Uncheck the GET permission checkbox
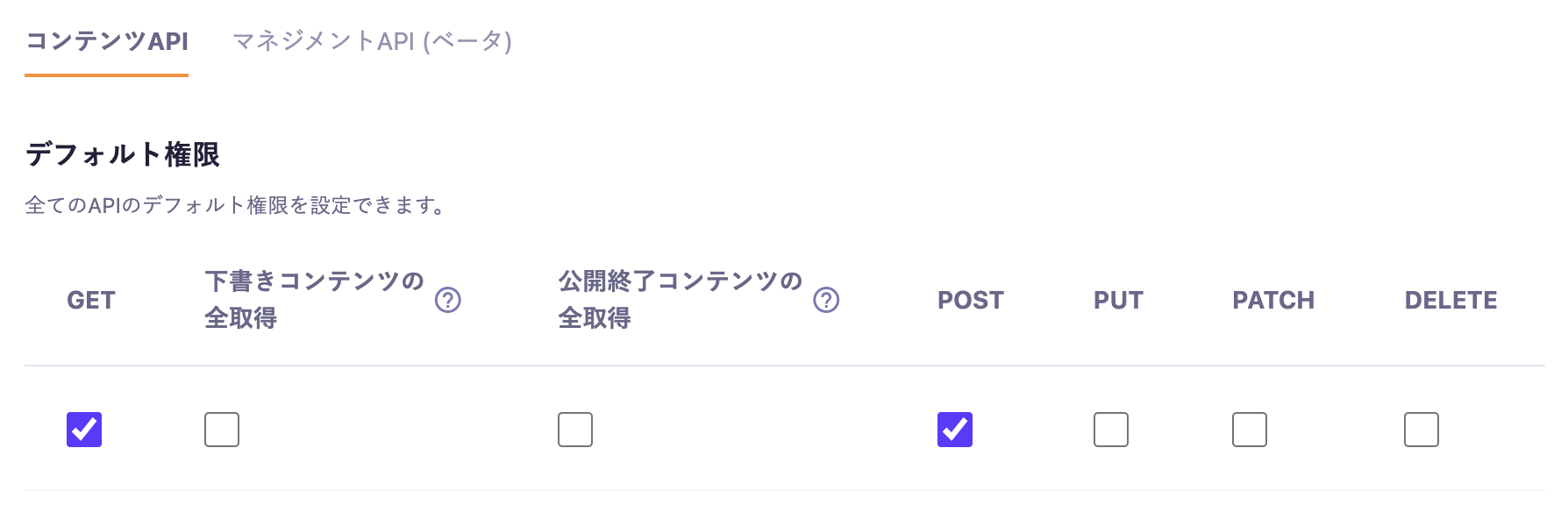Screen dimensions: 1568x512 pyautogui.click(x=84, y=430)
